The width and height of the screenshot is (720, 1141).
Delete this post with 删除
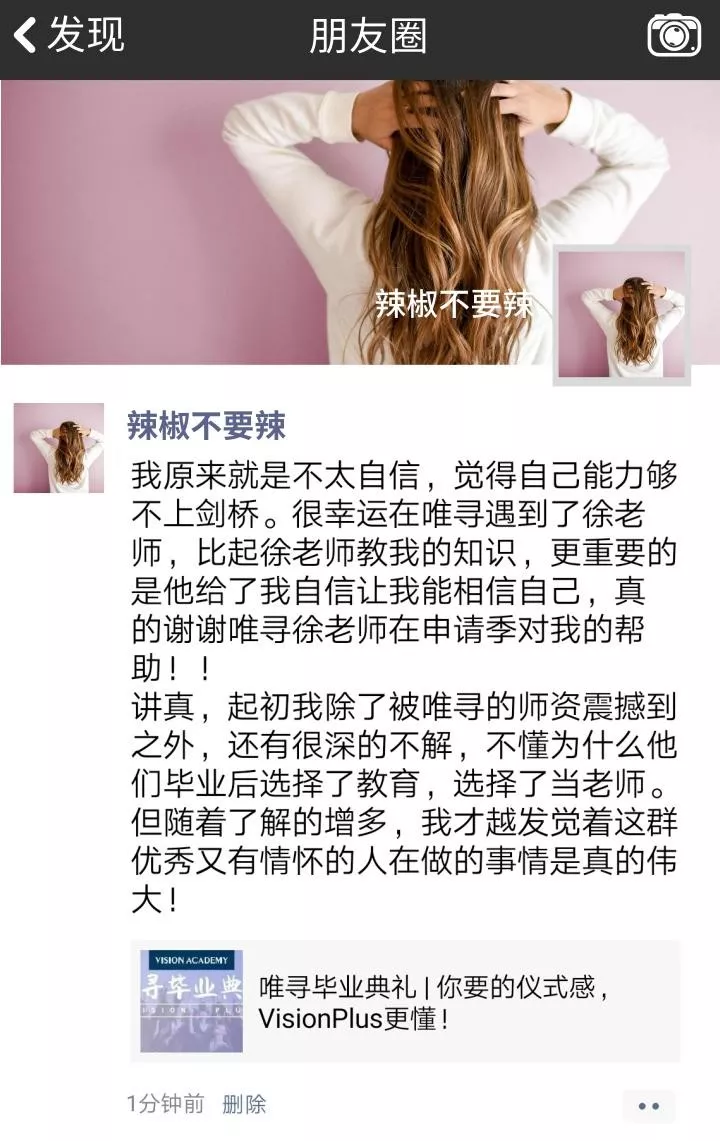[244, 1104]
